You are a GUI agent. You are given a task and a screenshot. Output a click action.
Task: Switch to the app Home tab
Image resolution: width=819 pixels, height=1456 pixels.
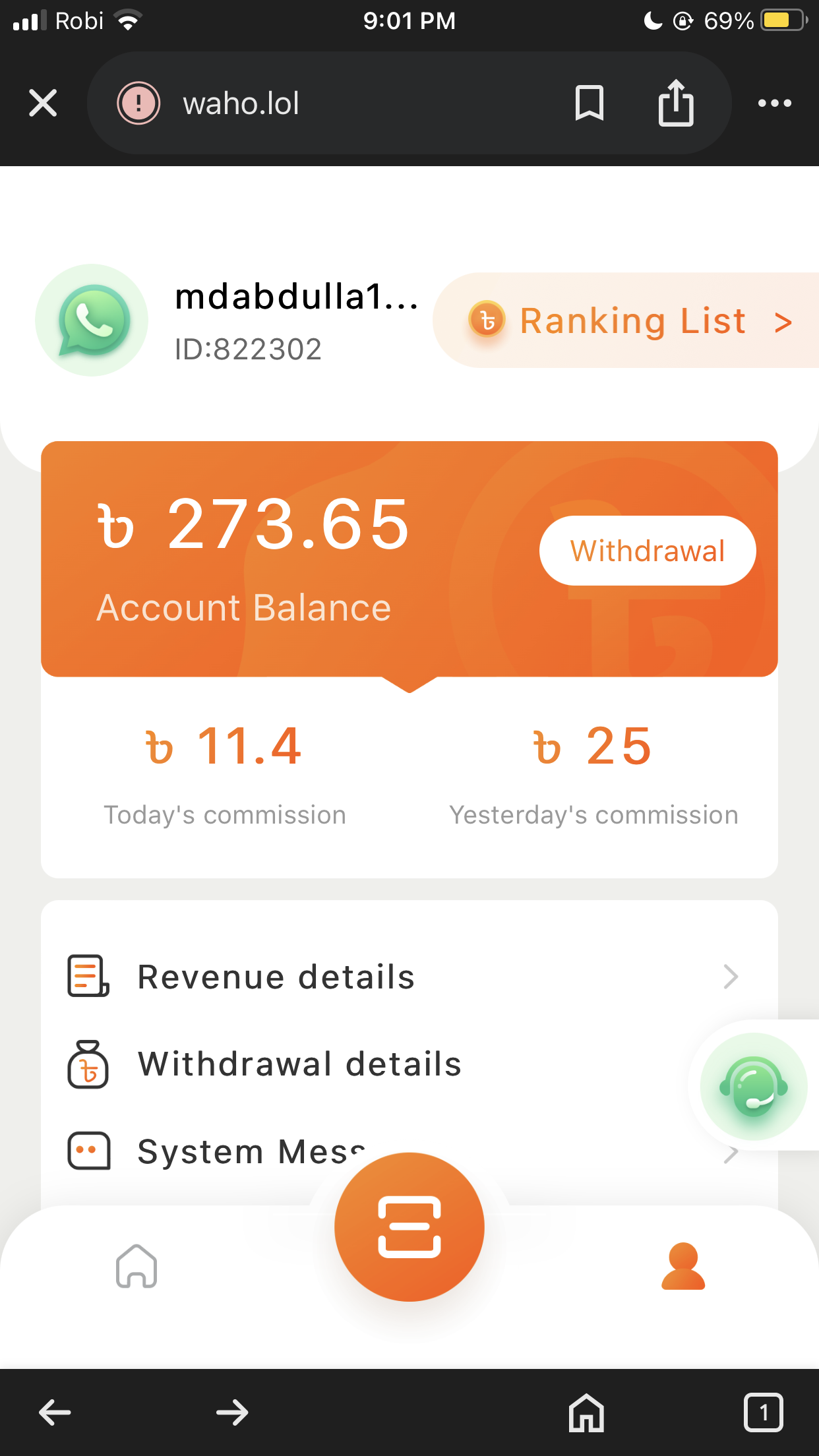pos(136,1266)
